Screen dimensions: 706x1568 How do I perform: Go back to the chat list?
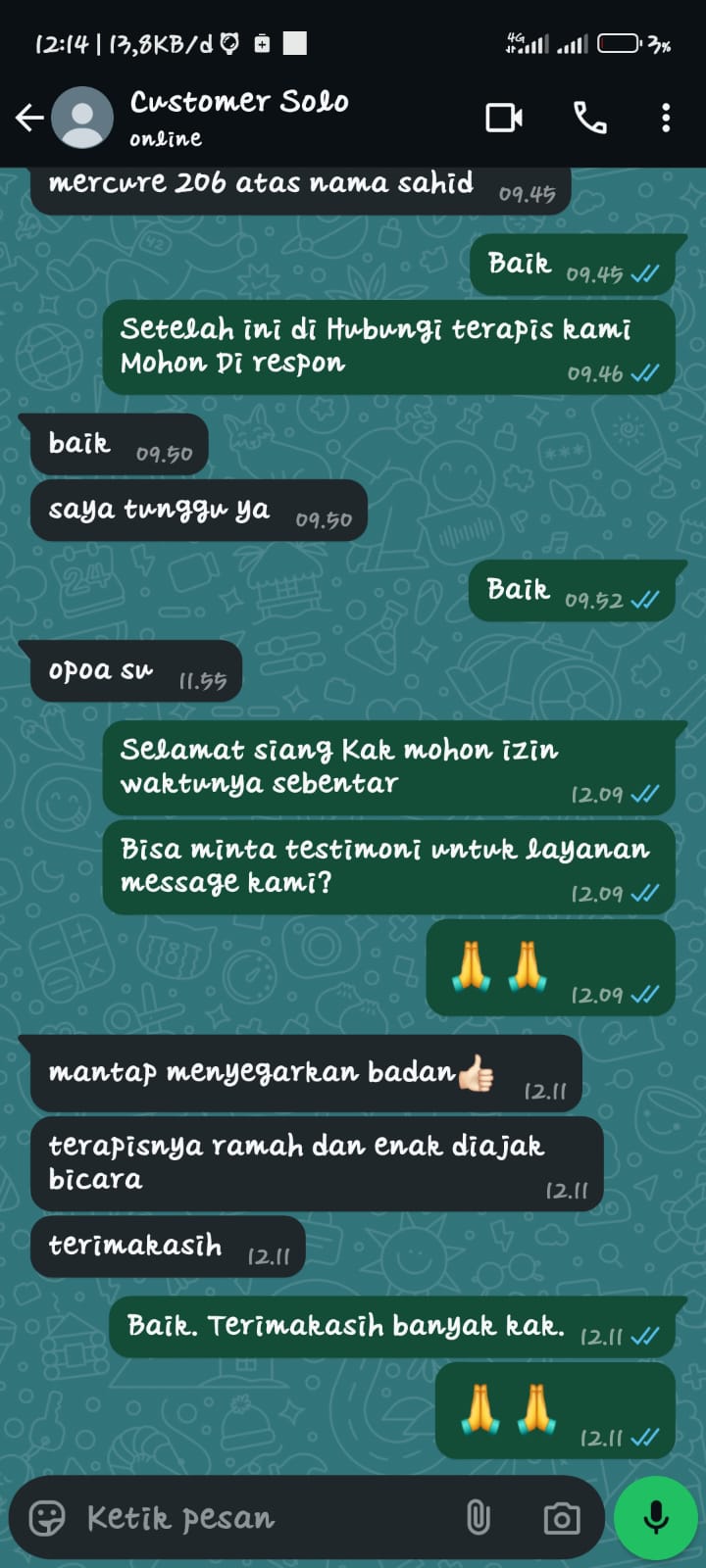tap(29, 119)
